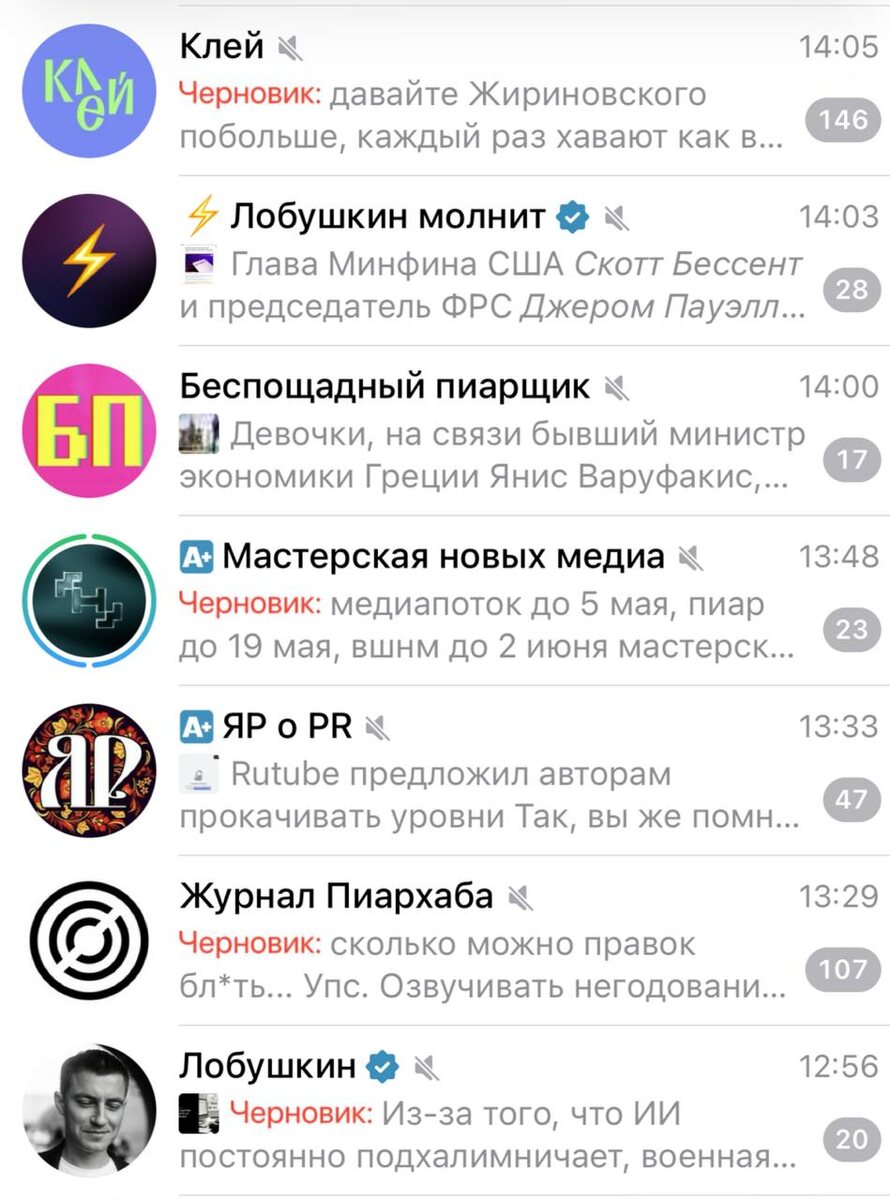The image size is (890, 1200).
Task: Open the Лобушкин channel with draft
Action: click(480, 1112)
